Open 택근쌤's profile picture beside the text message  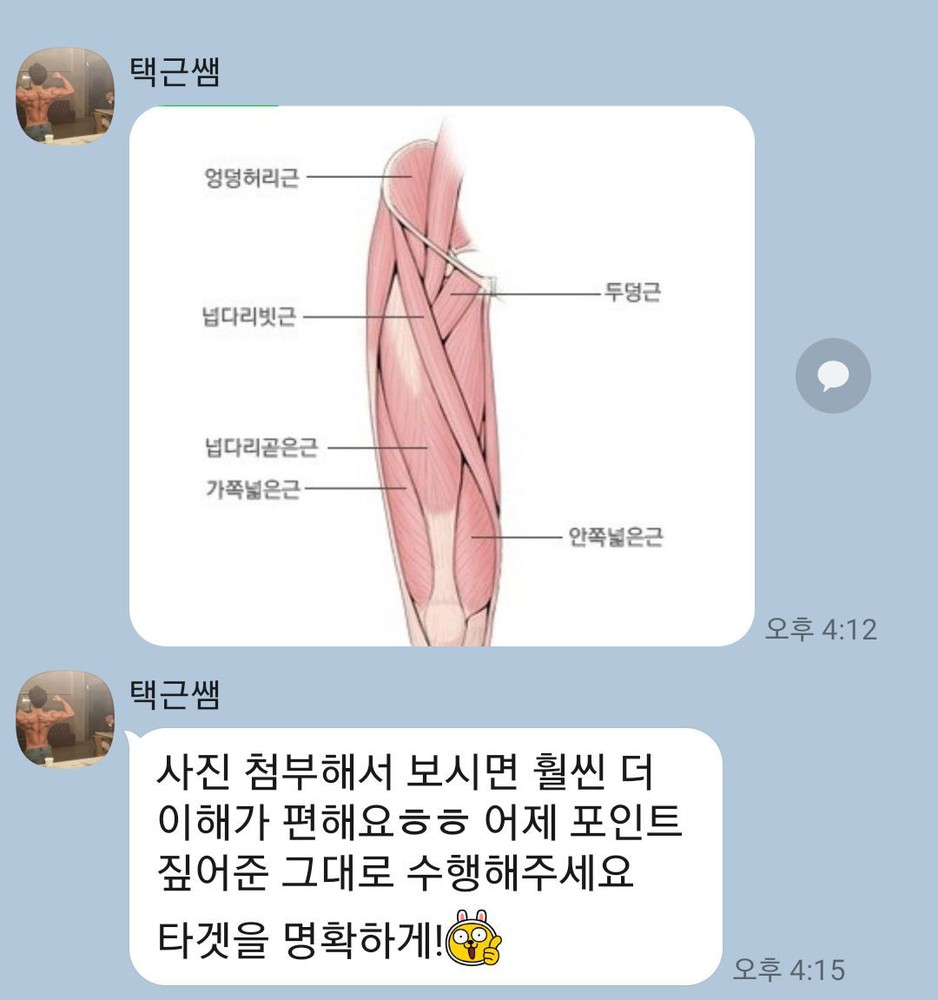[64, 718]
